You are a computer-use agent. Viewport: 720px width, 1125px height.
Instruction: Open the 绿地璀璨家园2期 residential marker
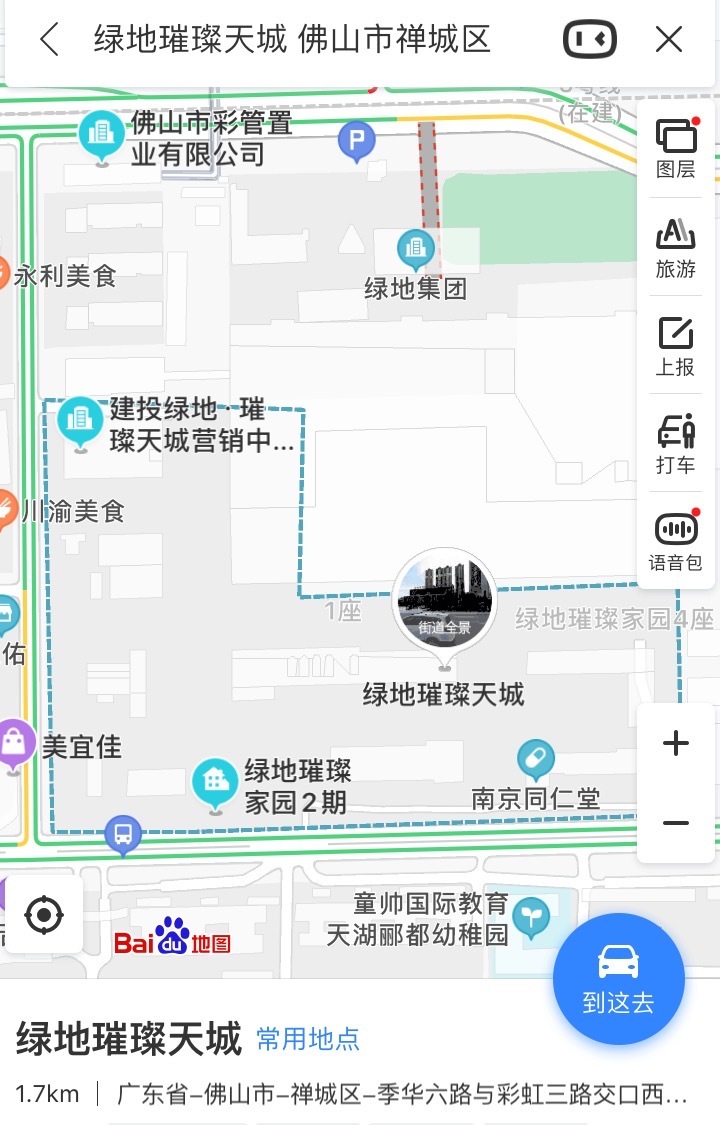coord(216,777)
